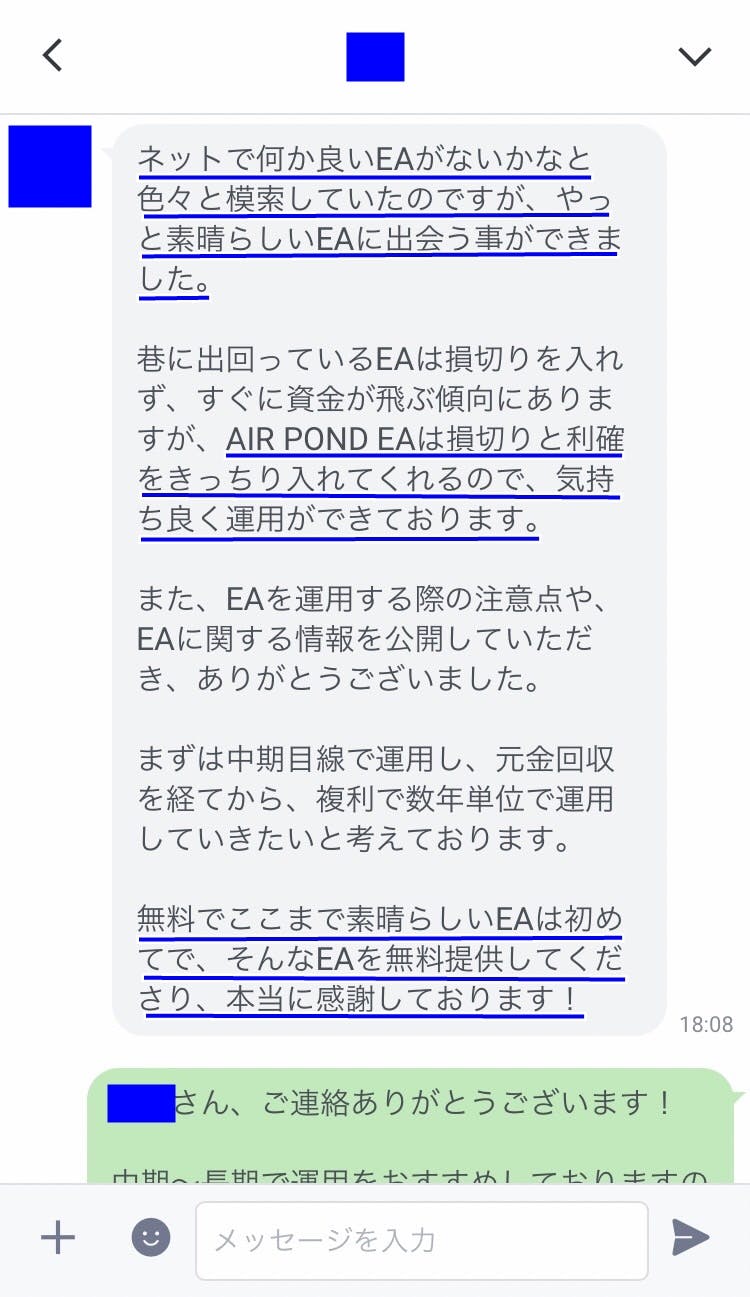Expand the chat menu via the top-right chevron
Screen dimensions: 750x1297
click(x=694, y=56)
